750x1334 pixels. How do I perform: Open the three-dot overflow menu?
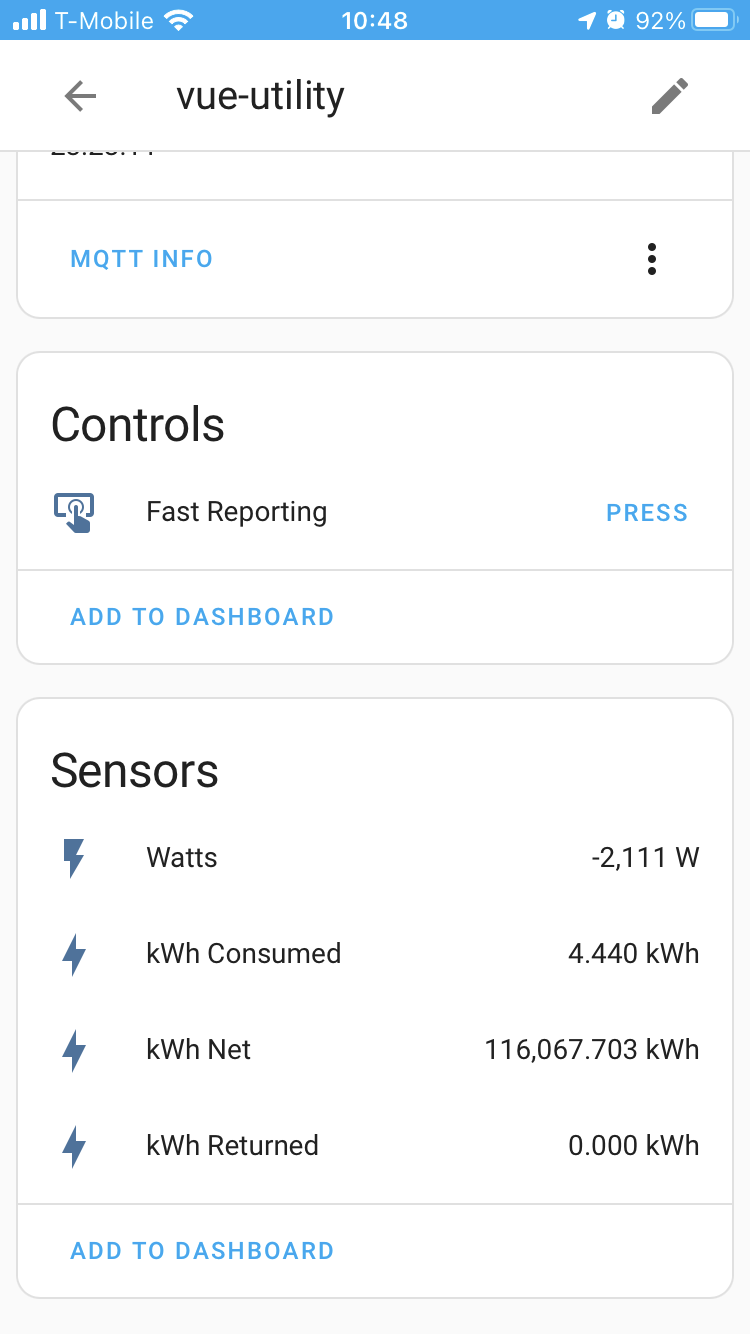pyautogui.click(x=651, y=258)
